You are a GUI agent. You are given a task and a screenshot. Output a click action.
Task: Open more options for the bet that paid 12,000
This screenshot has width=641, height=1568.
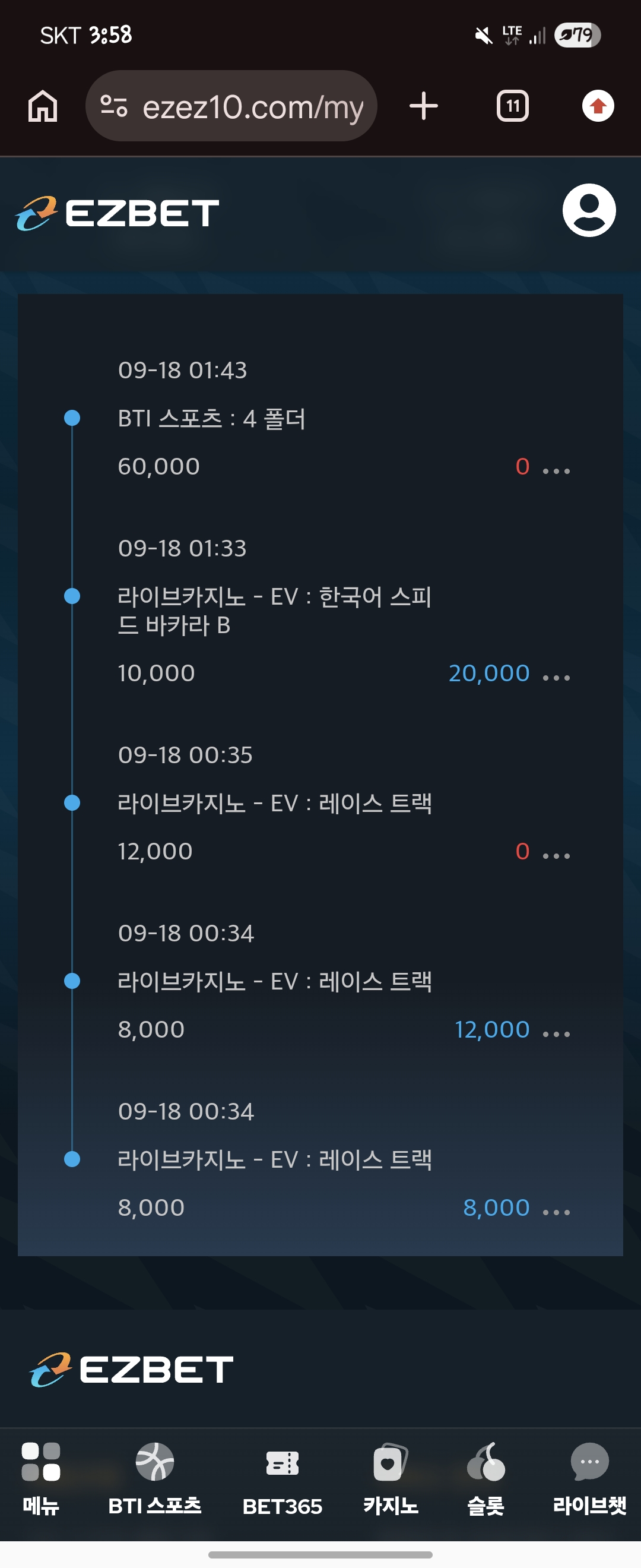(557, 1033)
